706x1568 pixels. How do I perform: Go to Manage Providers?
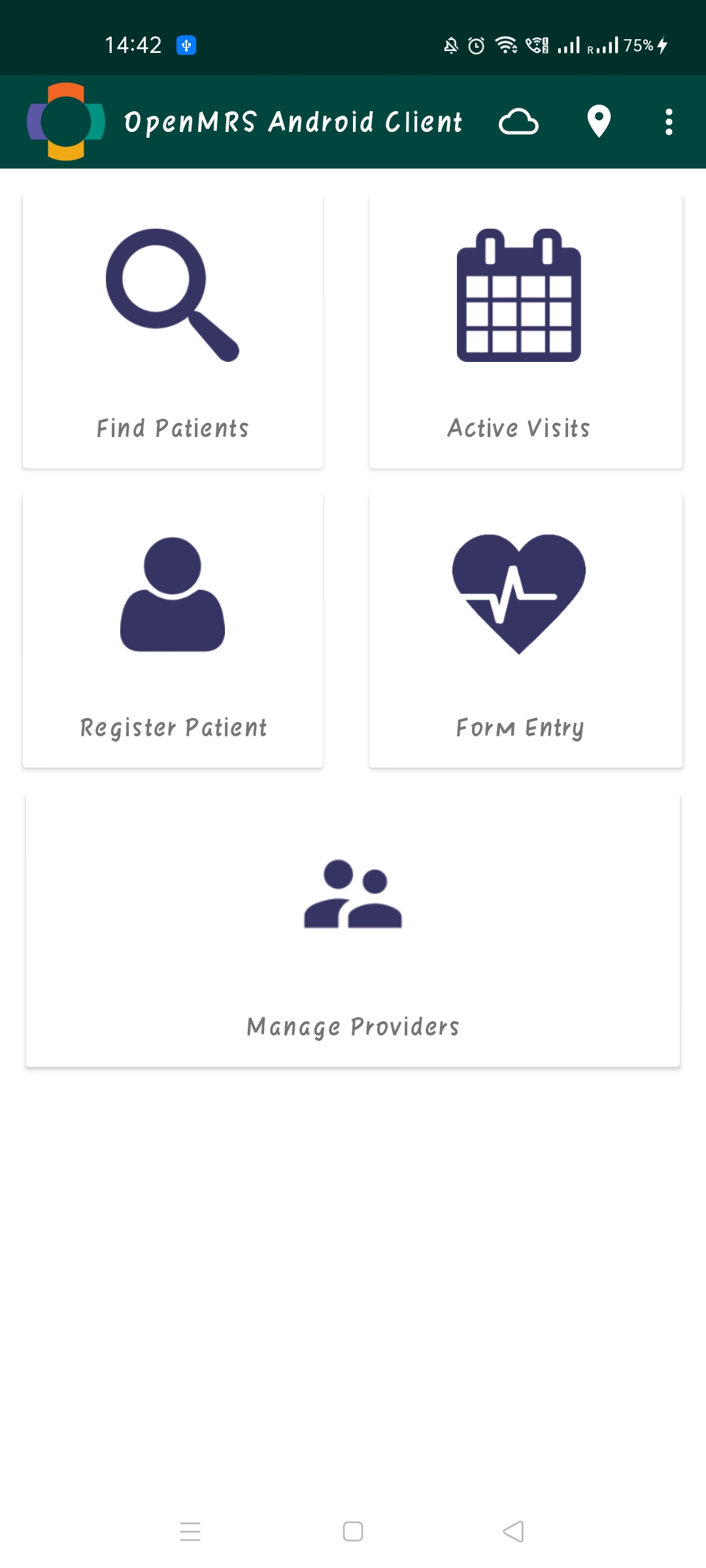[x=353, y=930]
